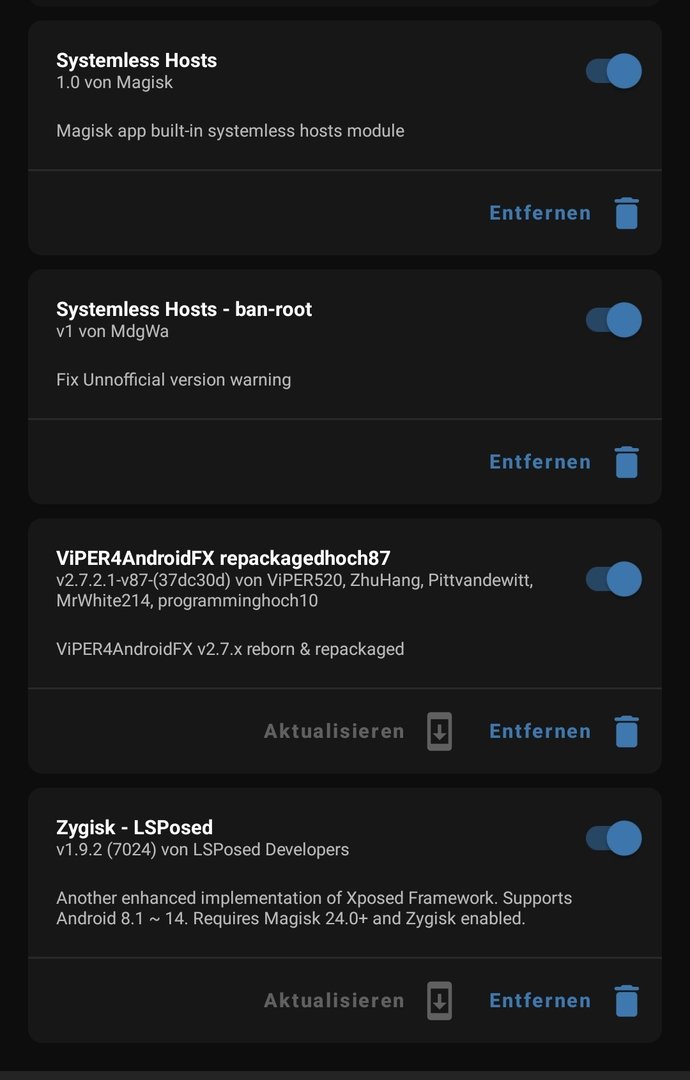Disable the Systemless Hosts 1.0 von Magisk module
This screenshot has height=1080, width=690.
pyautogui.click(x=614, y=71)
